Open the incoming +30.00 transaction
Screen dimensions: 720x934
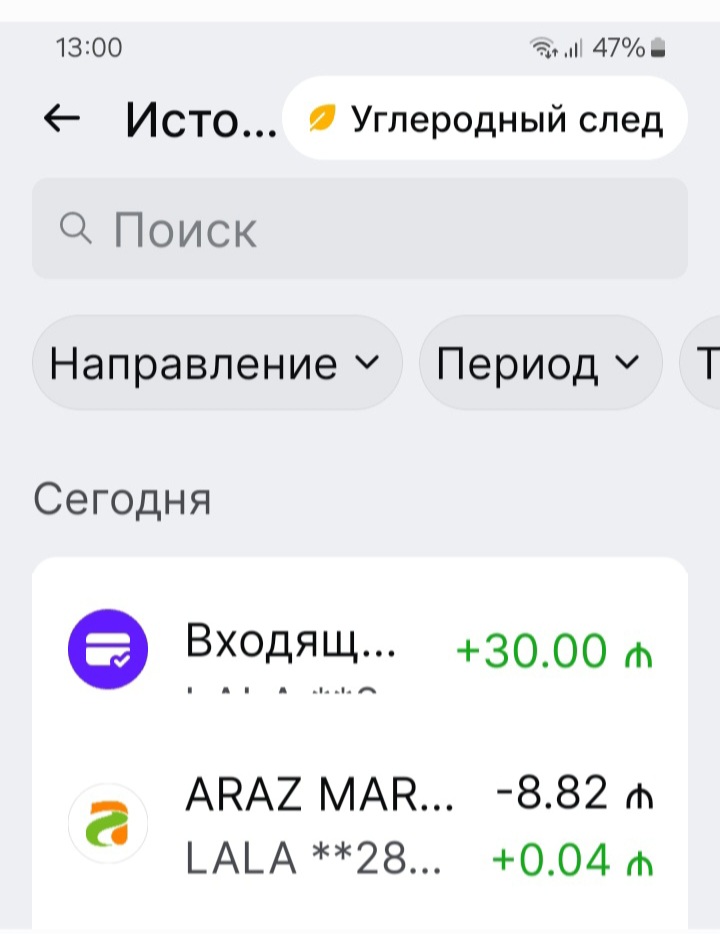point(360,651)
